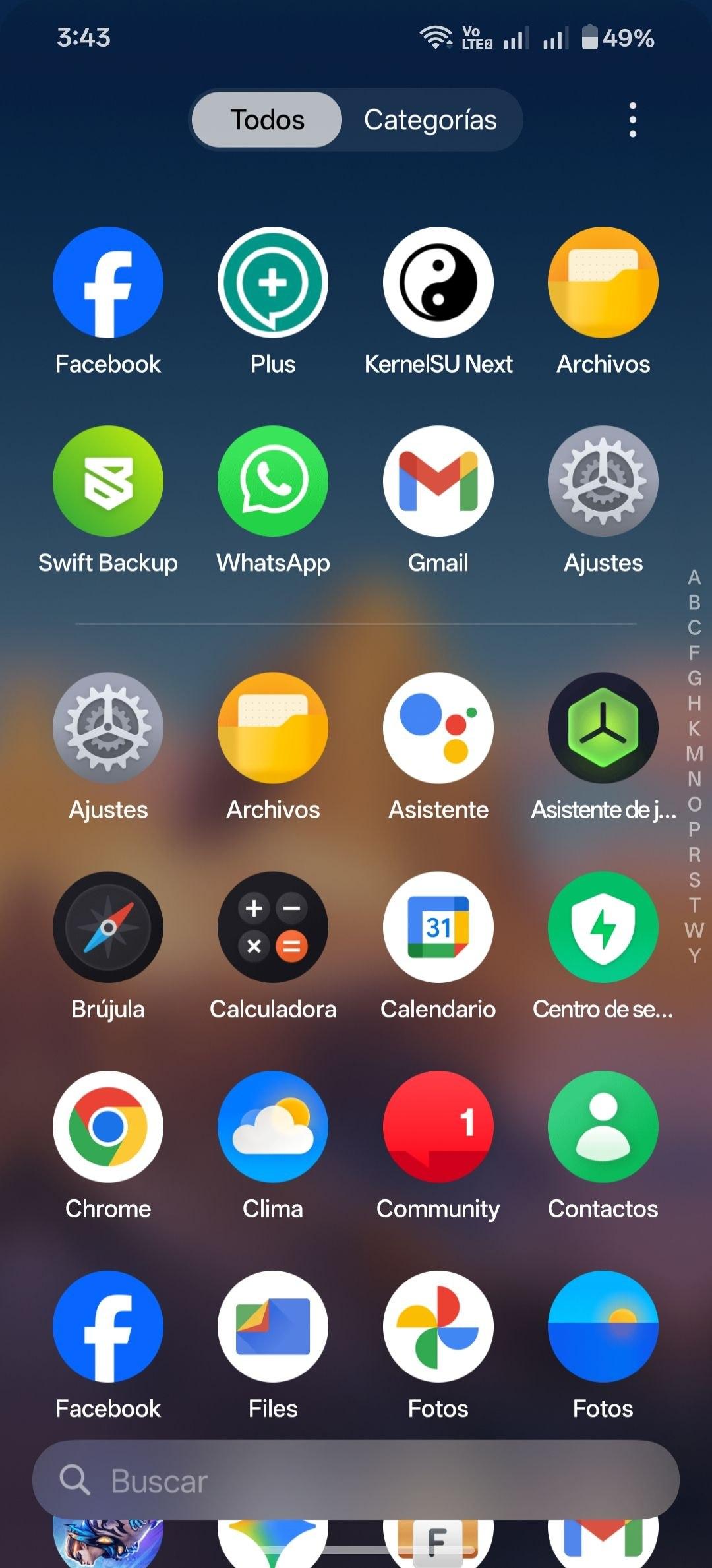Switch to the Categorías tab
The height and width of the screenshot is (1568, 712).
430,120
